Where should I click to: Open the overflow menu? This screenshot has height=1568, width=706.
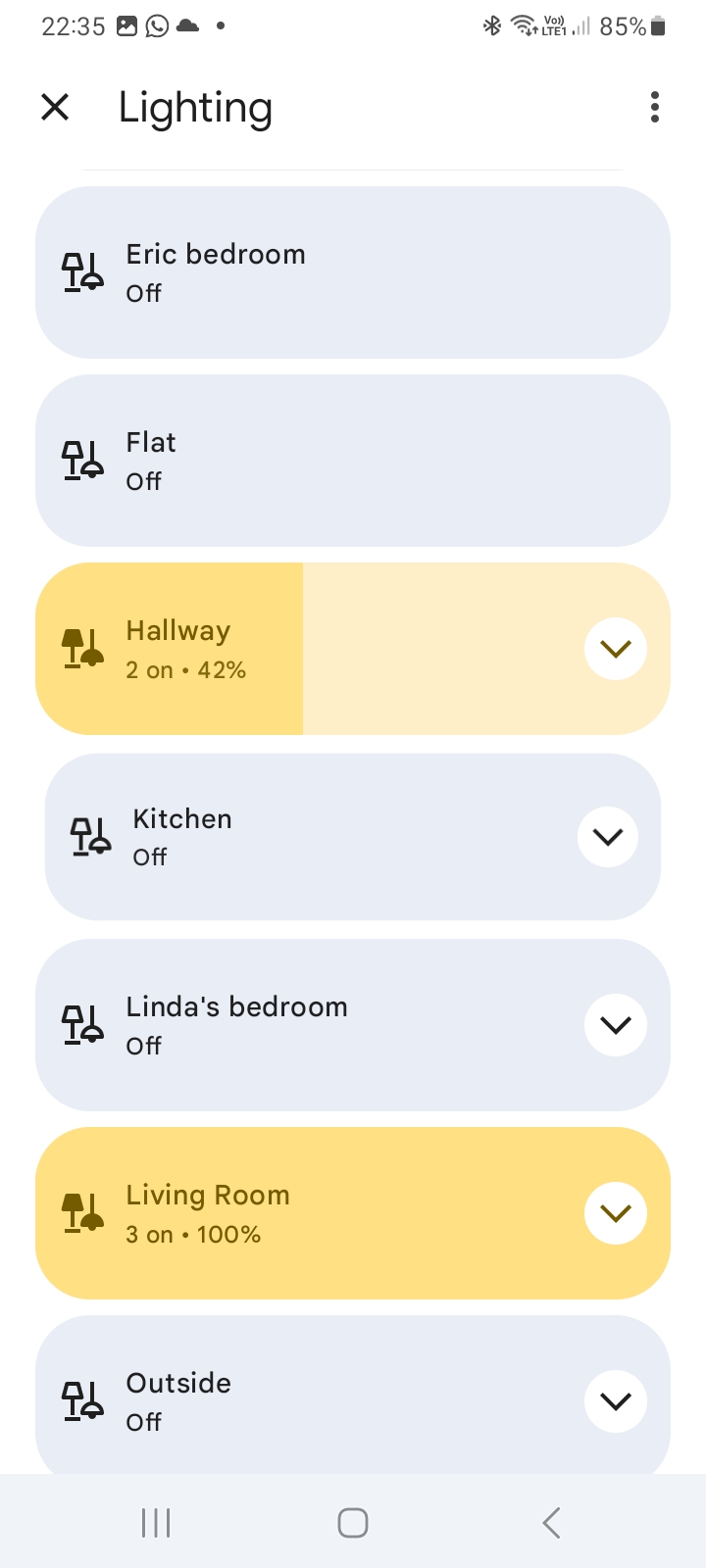tap(654, 107)
